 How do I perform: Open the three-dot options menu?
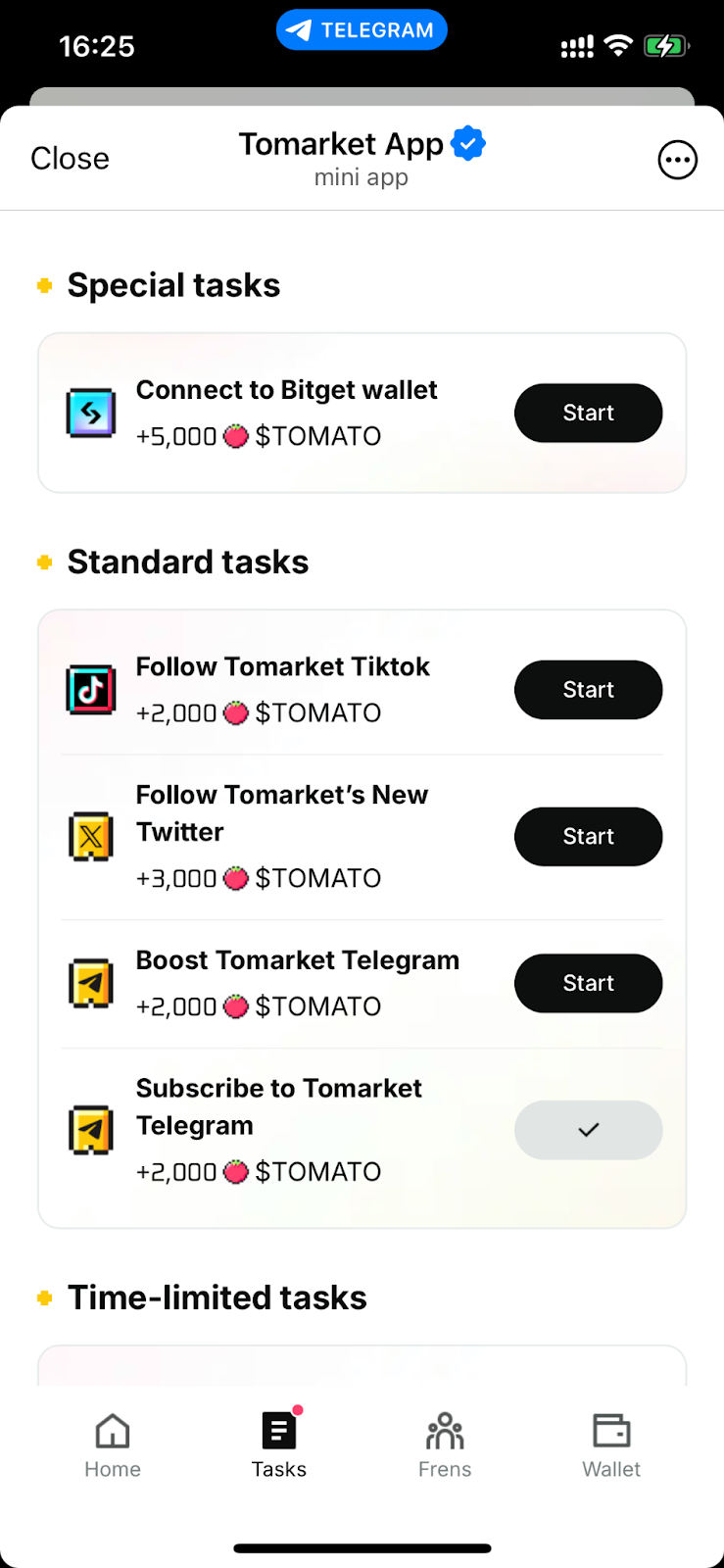(x=677, y=160)
